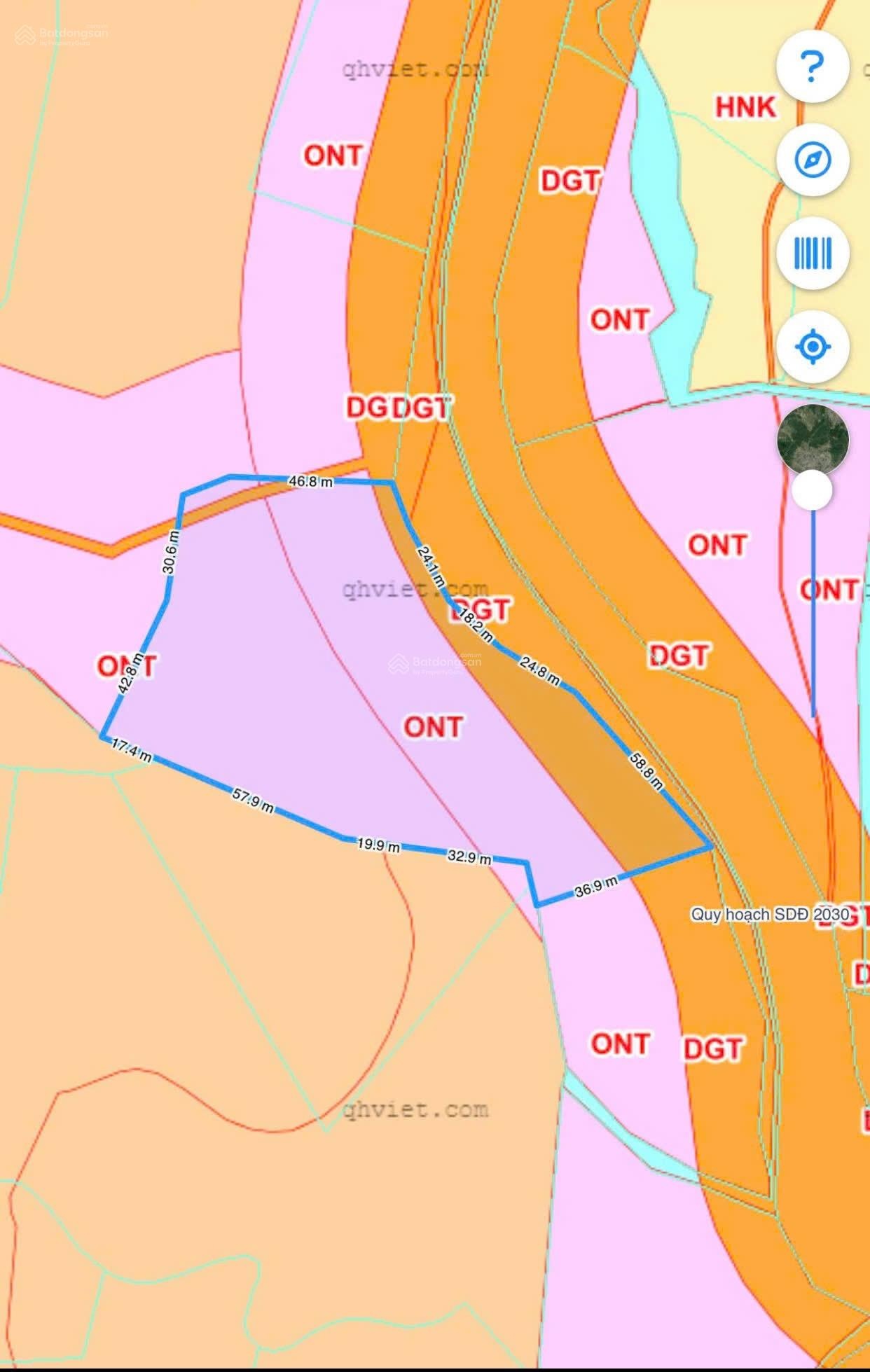Switch to the satellite imagery thumbnail

click(x=813, y=440)
